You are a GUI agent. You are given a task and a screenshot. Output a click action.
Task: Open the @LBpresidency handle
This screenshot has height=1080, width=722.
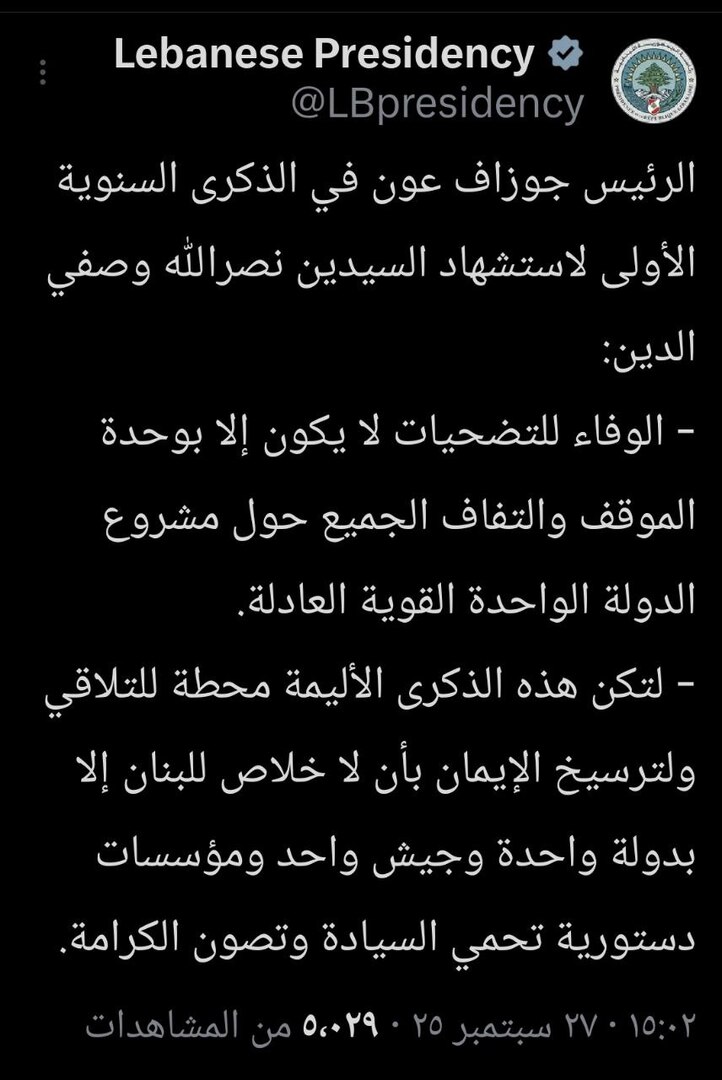(435, 103)
